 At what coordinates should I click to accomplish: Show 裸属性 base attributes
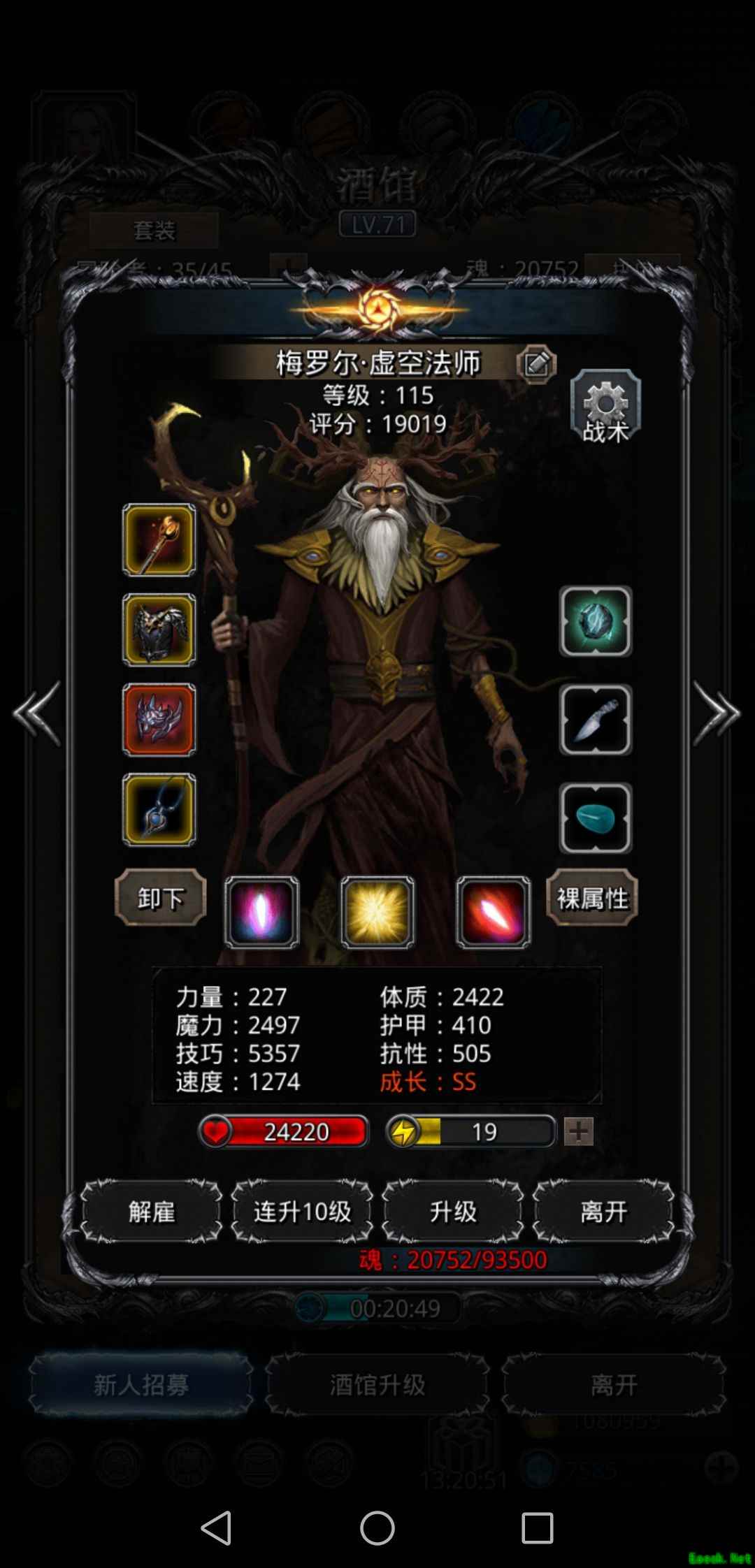(x=592, y=898)
